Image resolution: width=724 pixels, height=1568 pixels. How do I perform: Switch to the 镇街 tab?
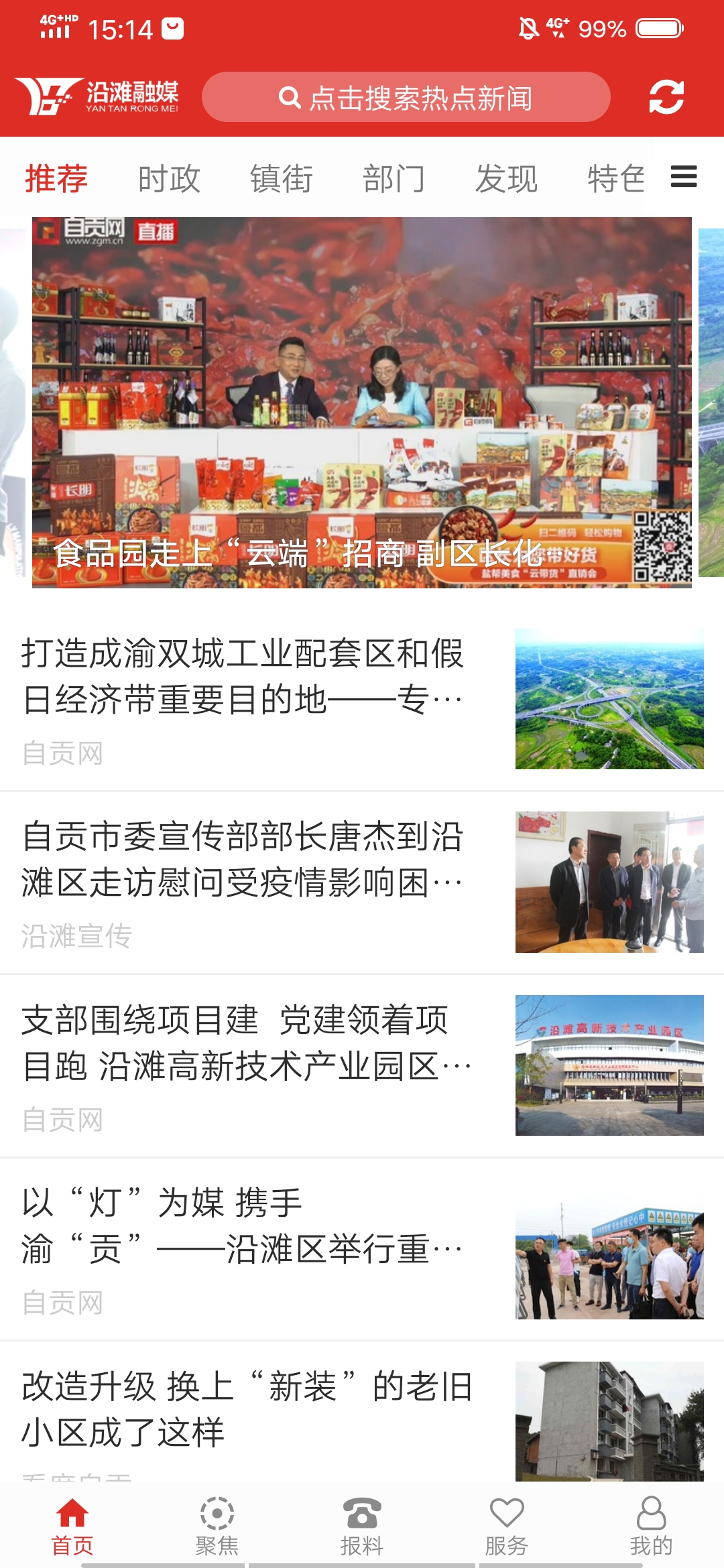pyautogui.click(x=282, y=179)
